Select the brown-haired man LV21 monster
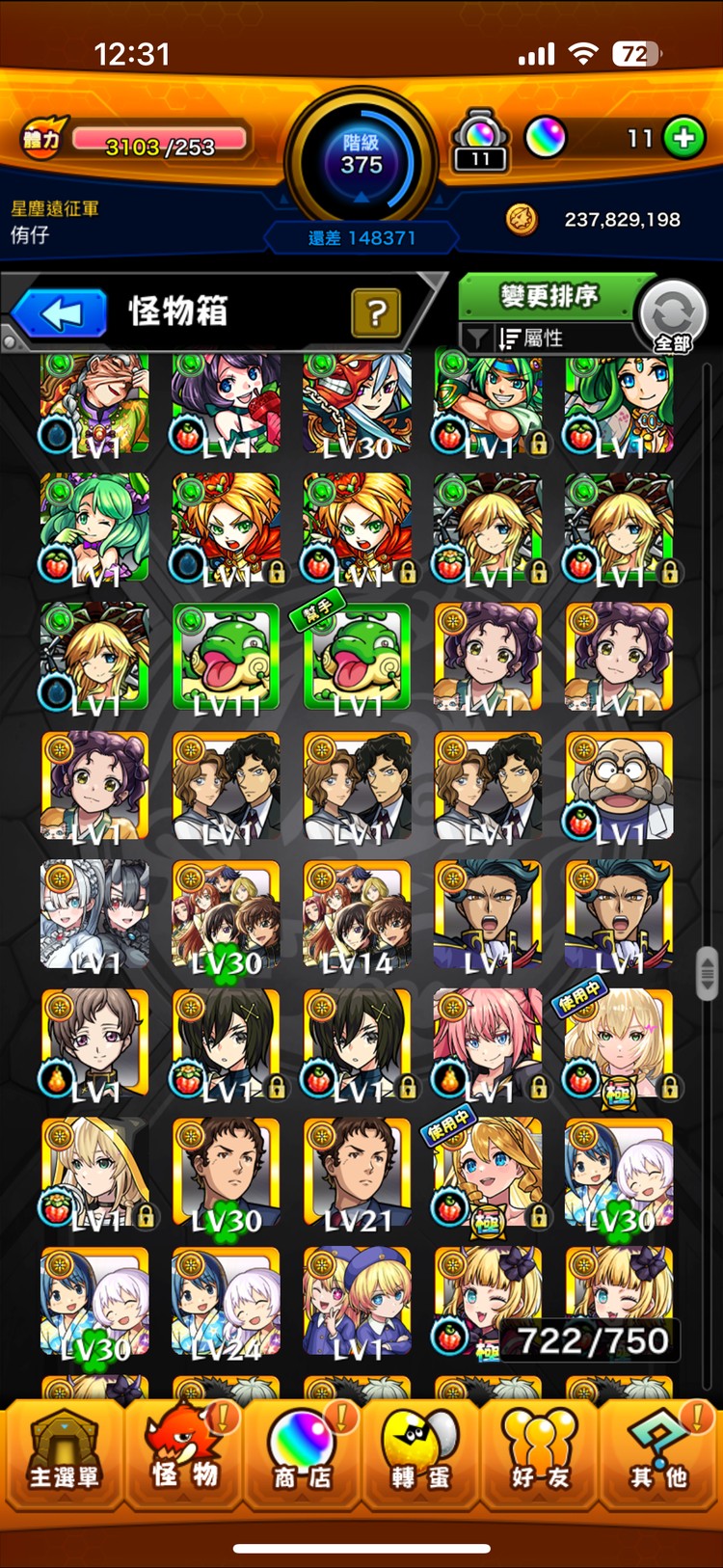 (x=357, y=1174)
